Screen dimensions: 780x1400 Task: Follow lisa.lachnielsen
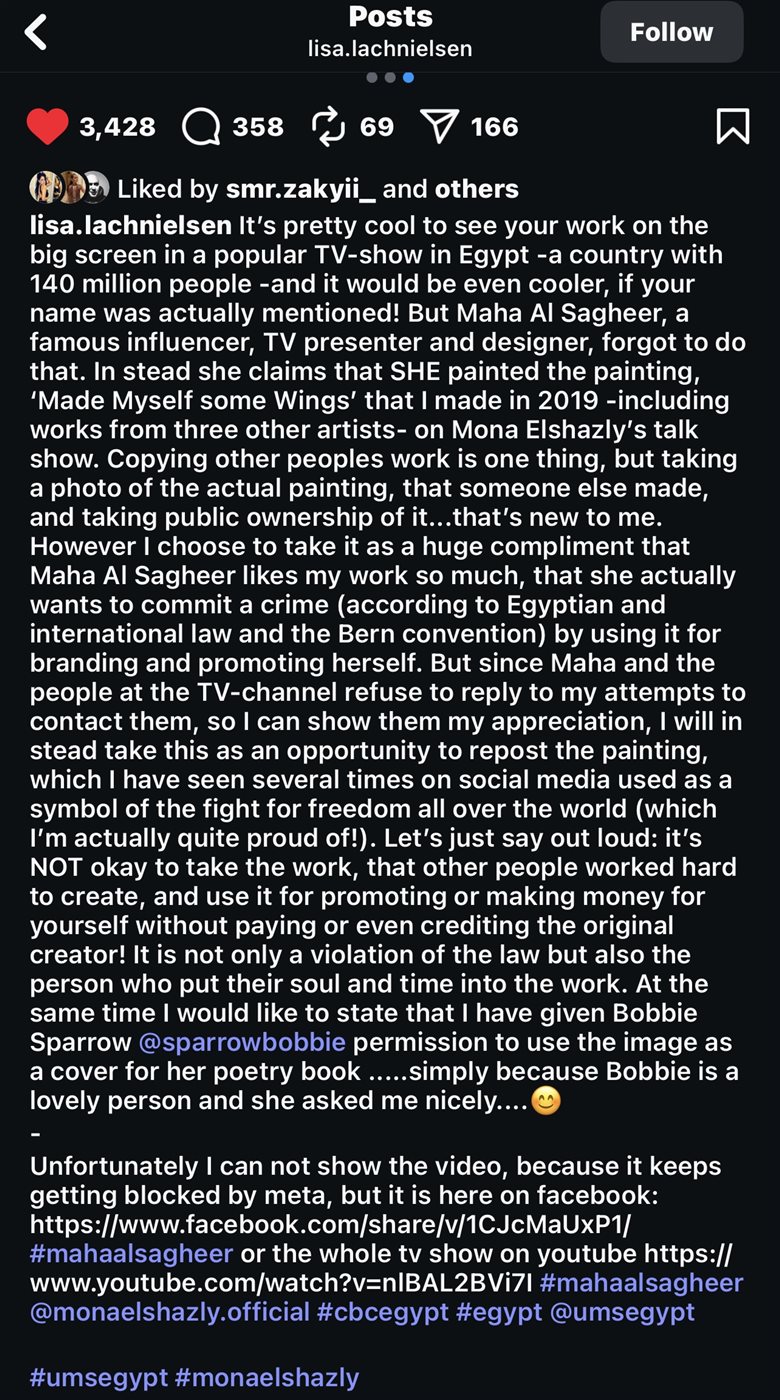(671, 32)
